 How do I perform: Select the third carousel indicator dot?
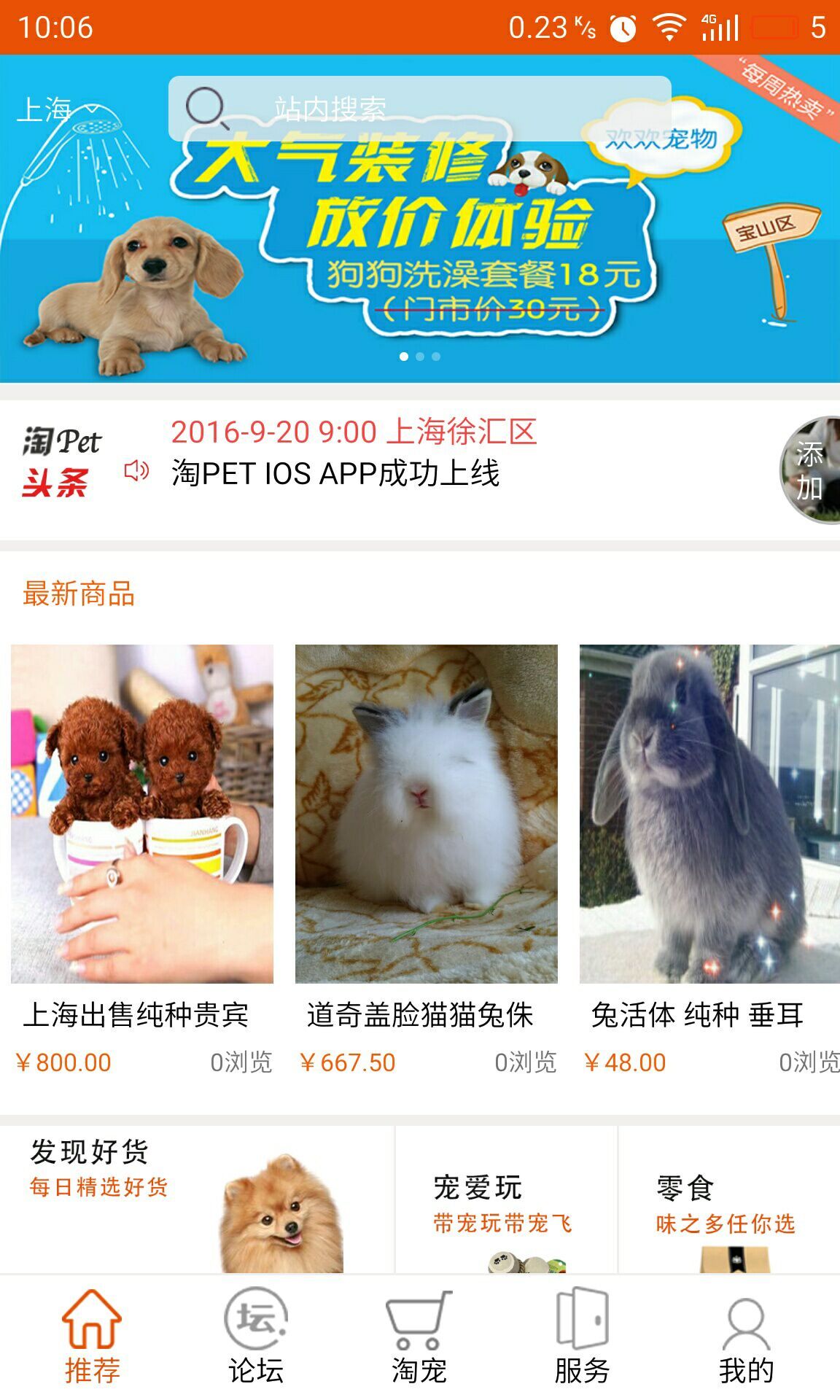[436, 356]
